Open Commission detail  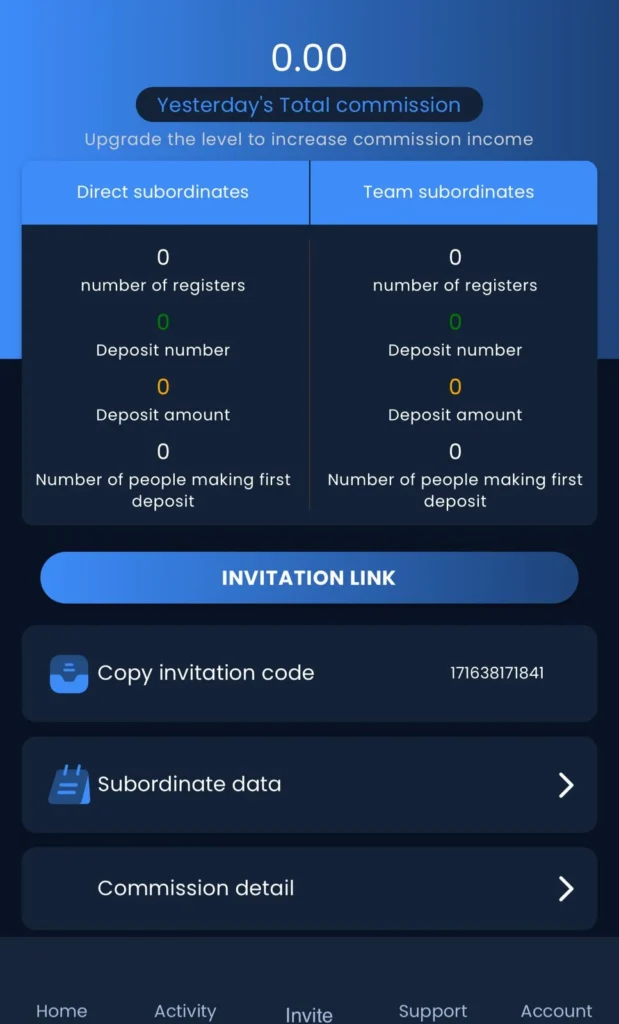[x=309, y=888]
